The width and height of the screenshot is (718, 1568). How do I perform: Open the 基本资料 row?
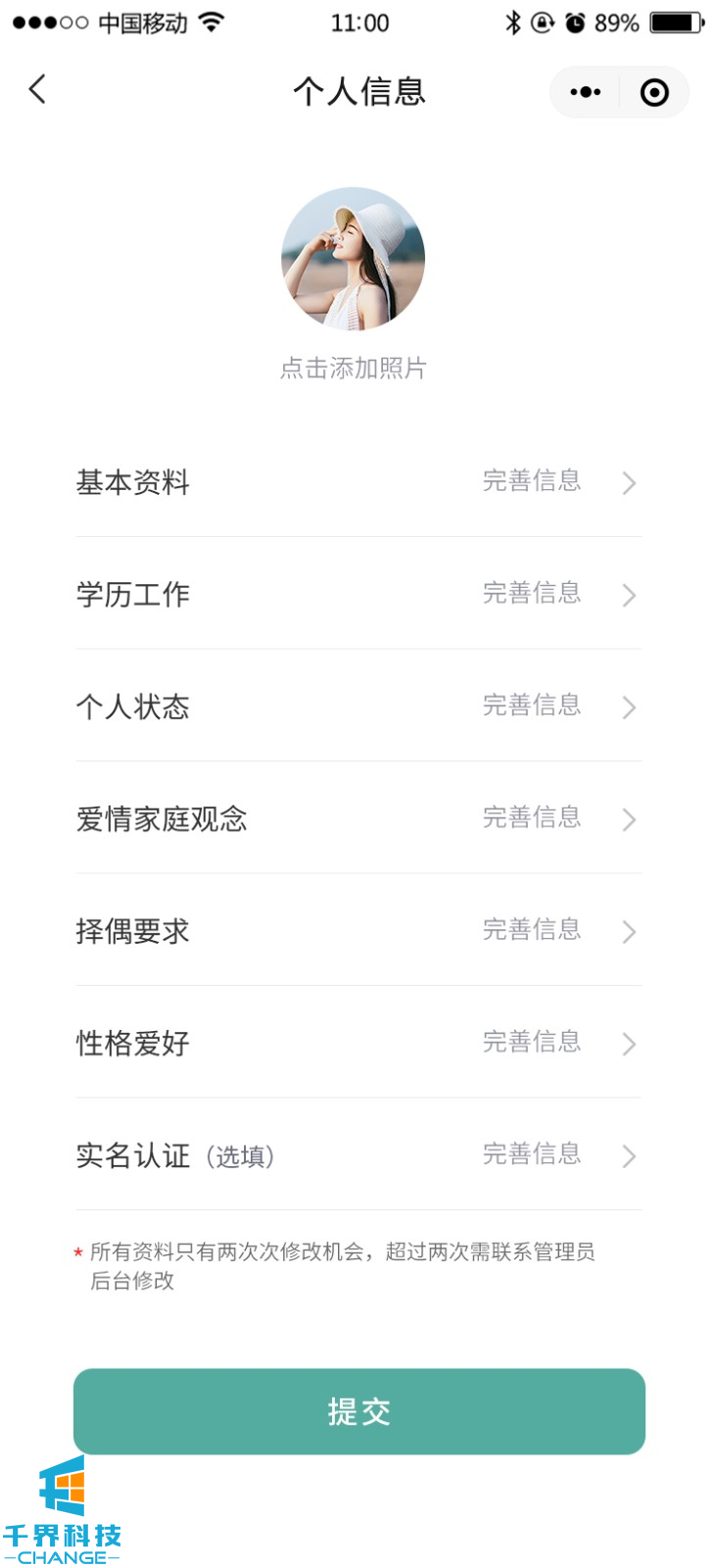coord(359,482)
